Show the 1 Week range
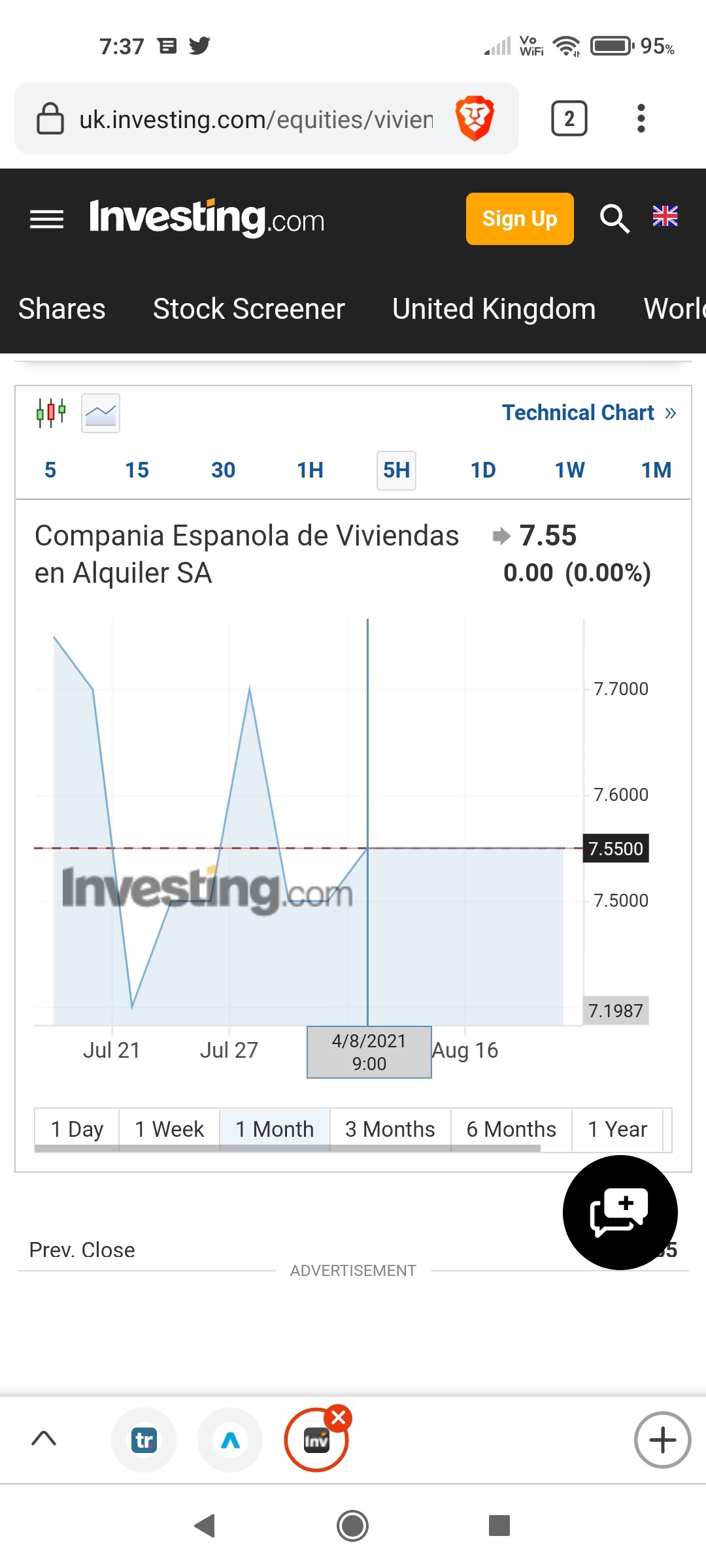The height and width of the screenshot is (1568, 706). click(169, 1129)
